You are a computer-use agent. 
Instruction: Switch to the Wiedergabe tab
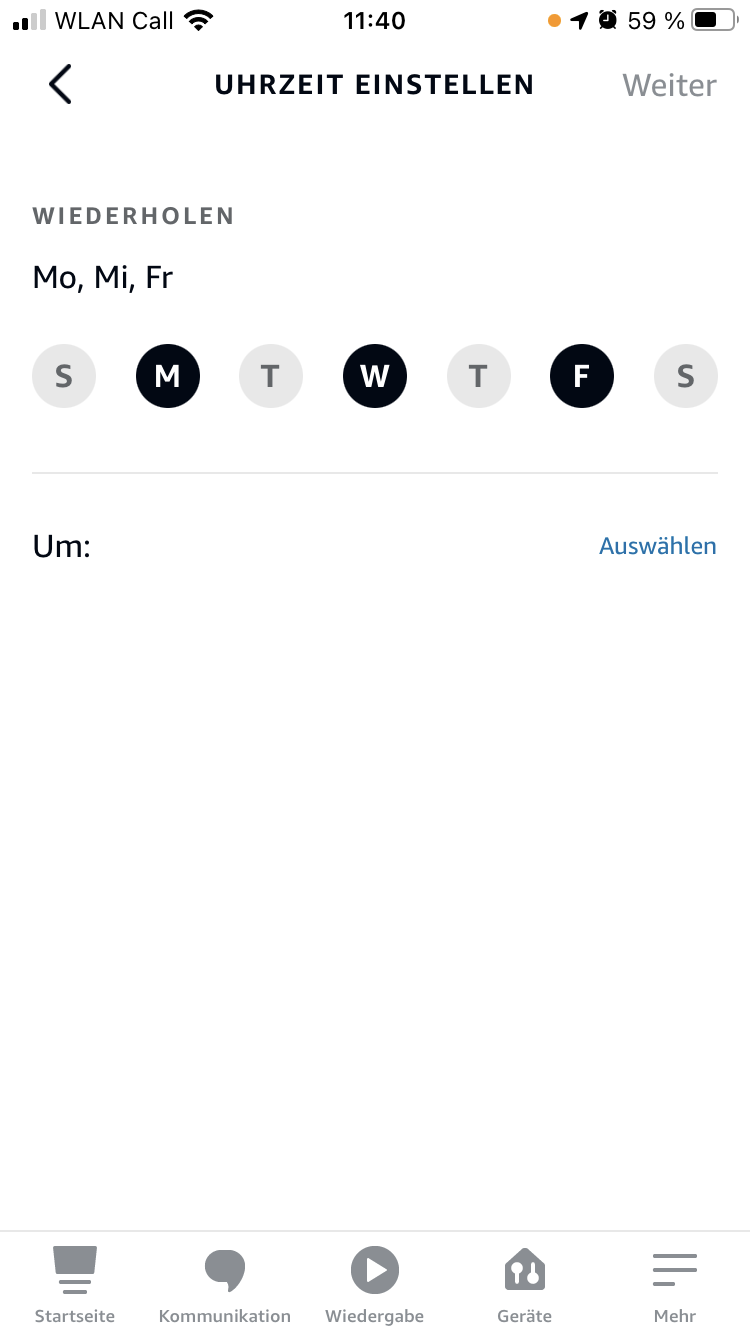(375, 1285)
